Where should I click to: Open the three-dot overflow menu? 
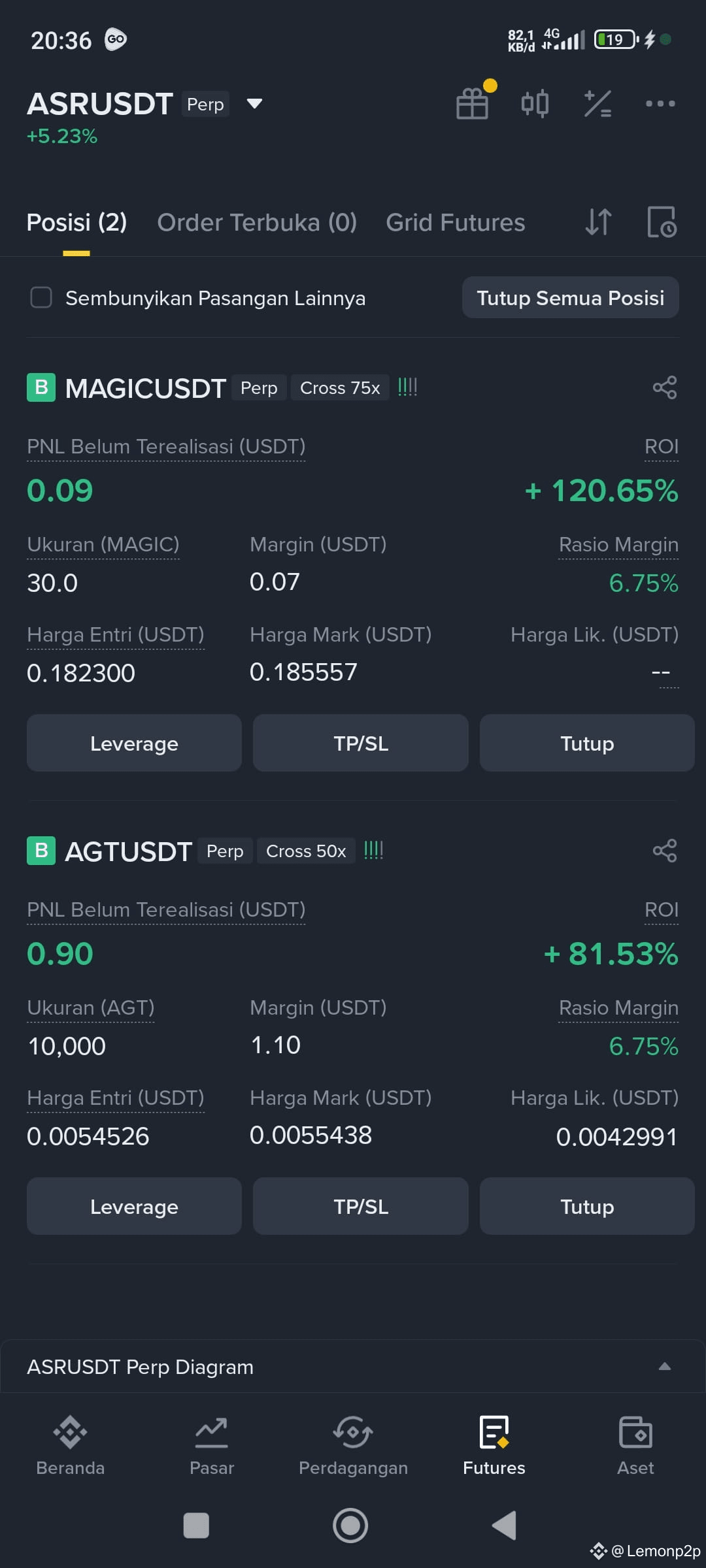[x=660, y=103]
